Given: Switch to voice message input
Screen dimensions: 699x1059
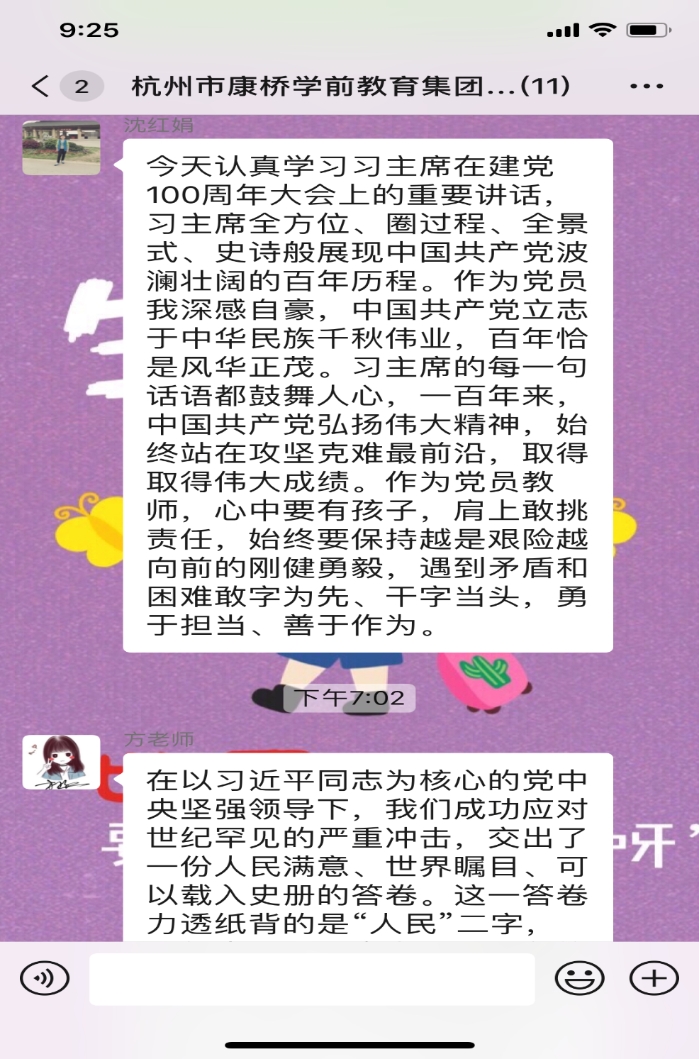Looking at the screenshot, I should [45, 978].
